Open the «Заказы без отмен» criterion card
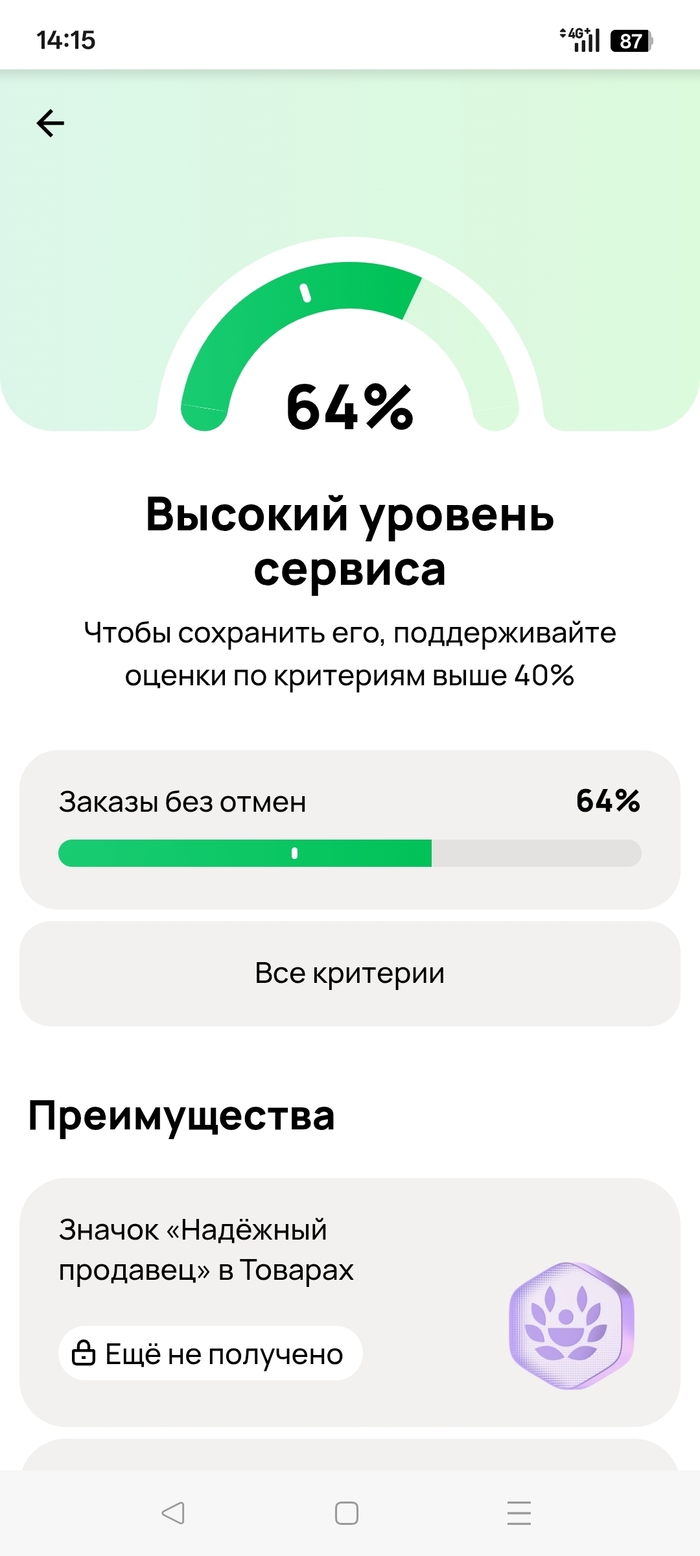 tap(349, 828)
